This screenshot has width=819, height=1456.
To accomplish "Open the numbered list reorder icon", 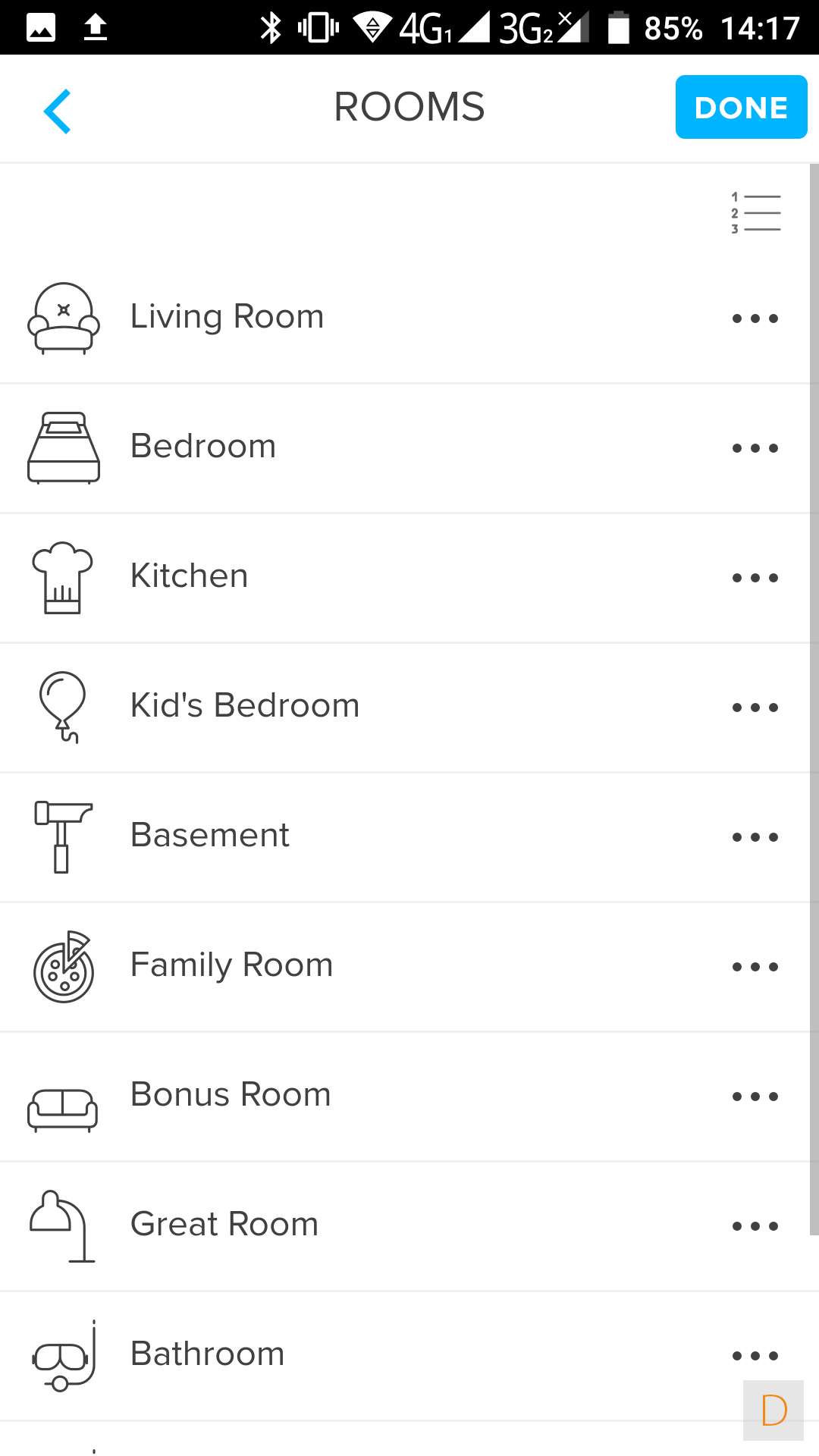I will pos(755,213).
